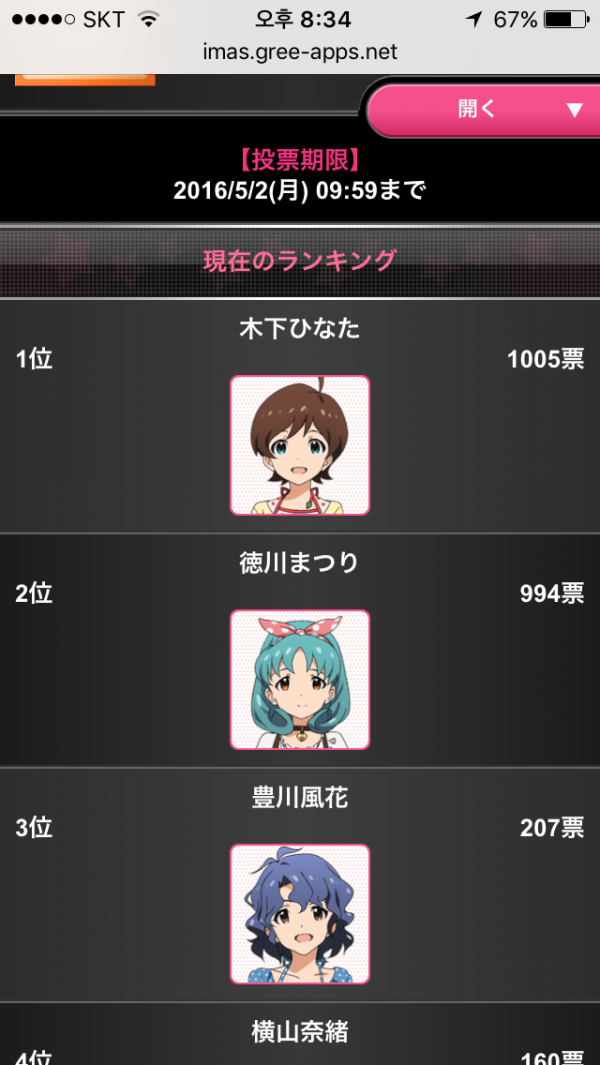Open 豊川風花's ranking portrait
This screenshot has height=1065, width=600.
(300, 913)
